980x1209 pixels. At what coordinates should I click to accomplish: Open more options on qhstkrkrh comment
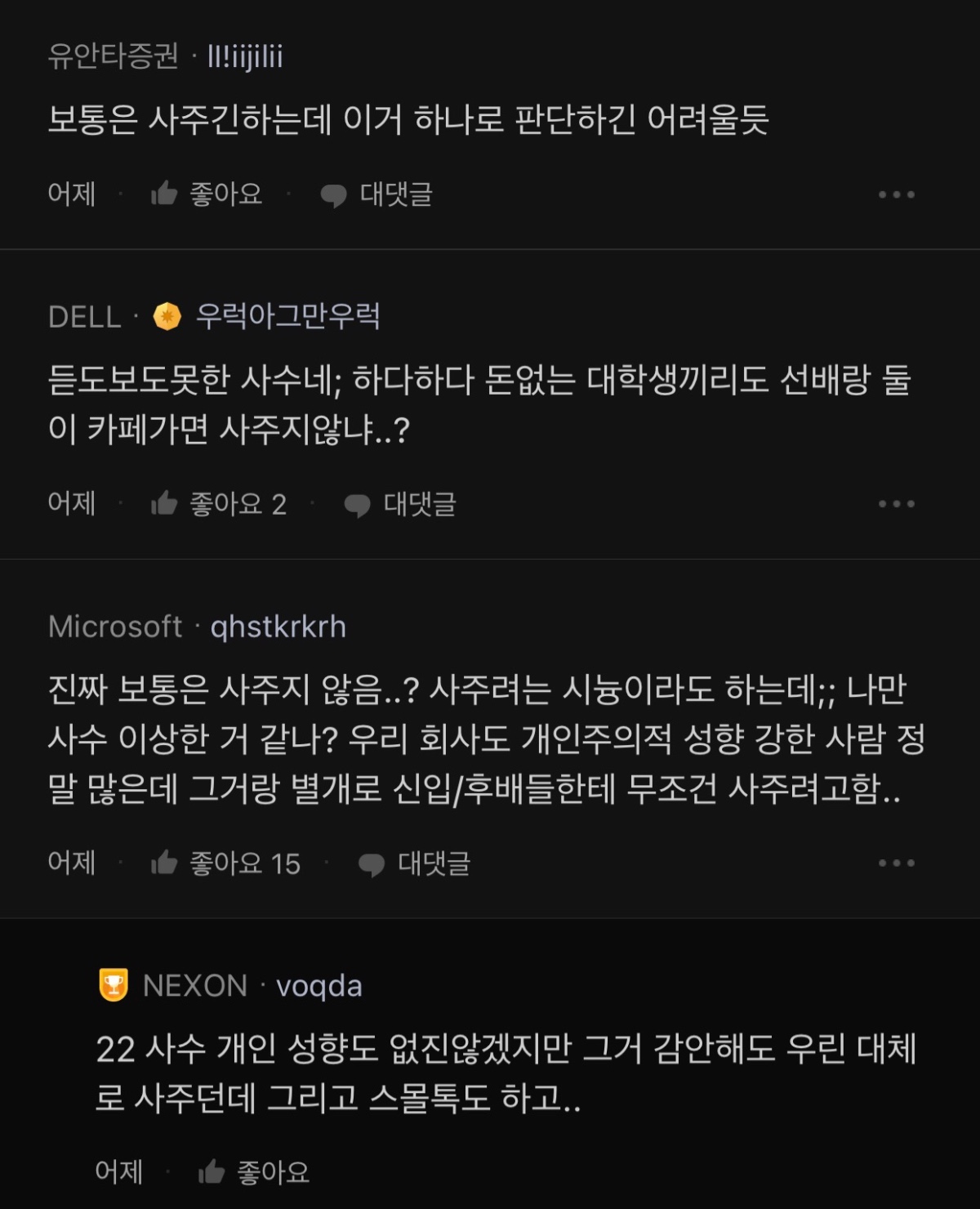(x=896, y=863)
